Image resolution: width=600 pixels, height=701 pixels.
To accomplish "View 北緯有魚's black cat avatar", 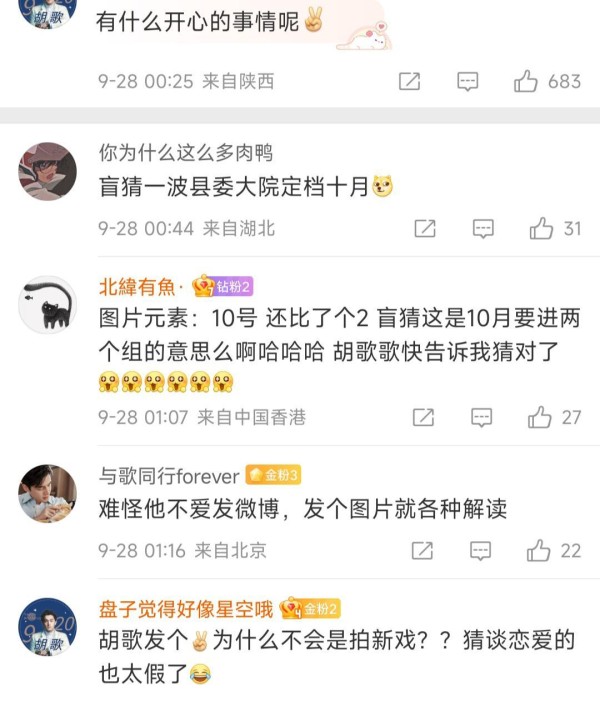I will point(48,305).
